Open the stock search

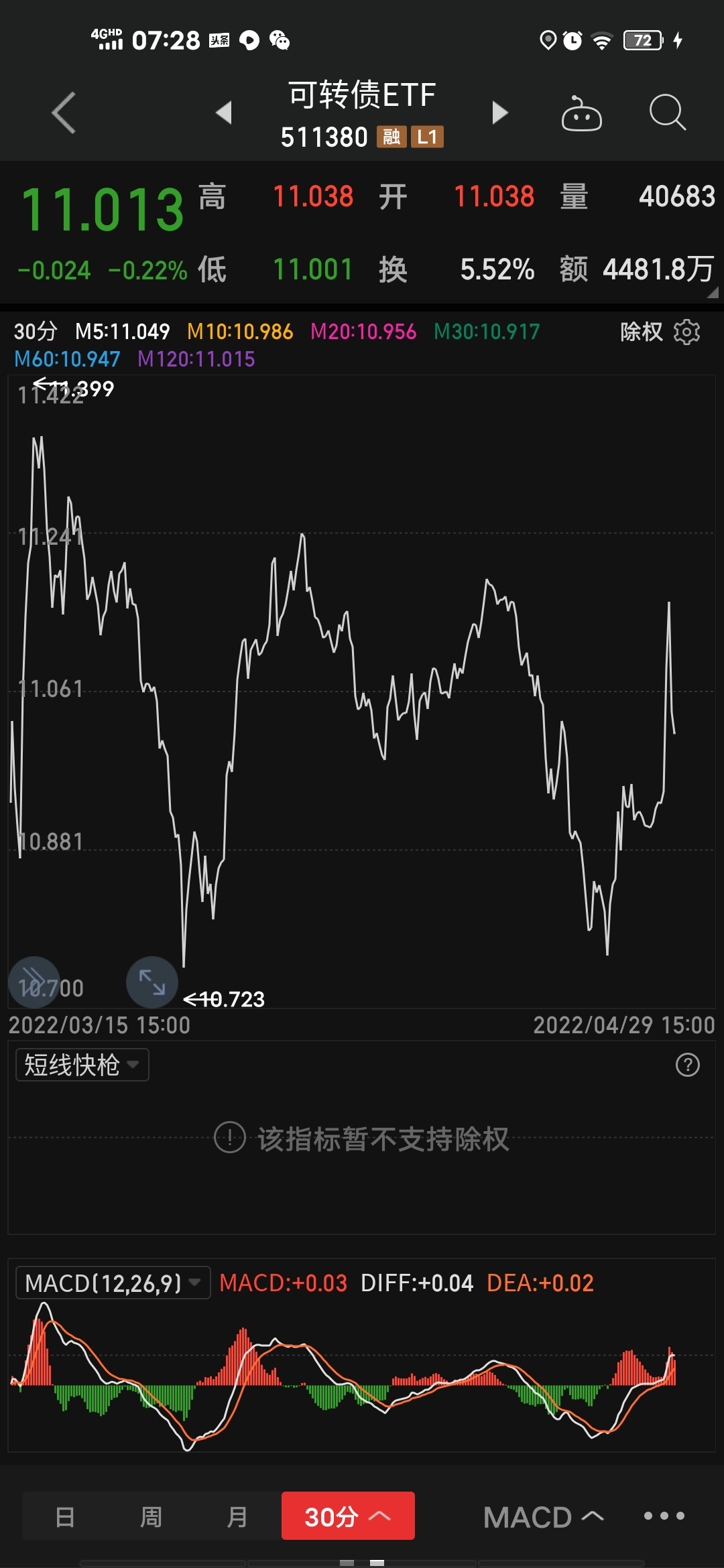pyautogui.click(x=667, y=113)
